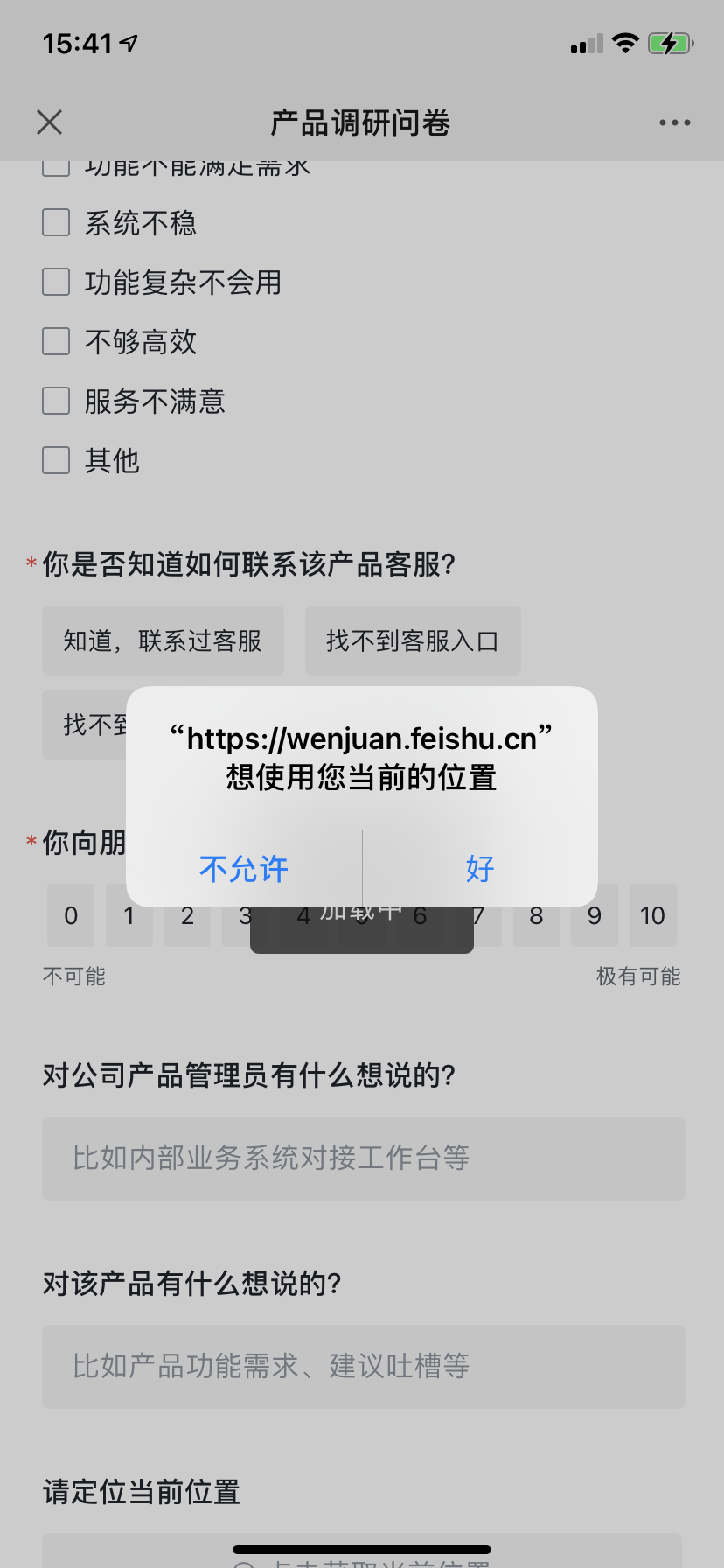Check the 其他 option
Screen dimensions: 724x1568
pyautogui.click(x=56, y=460)
